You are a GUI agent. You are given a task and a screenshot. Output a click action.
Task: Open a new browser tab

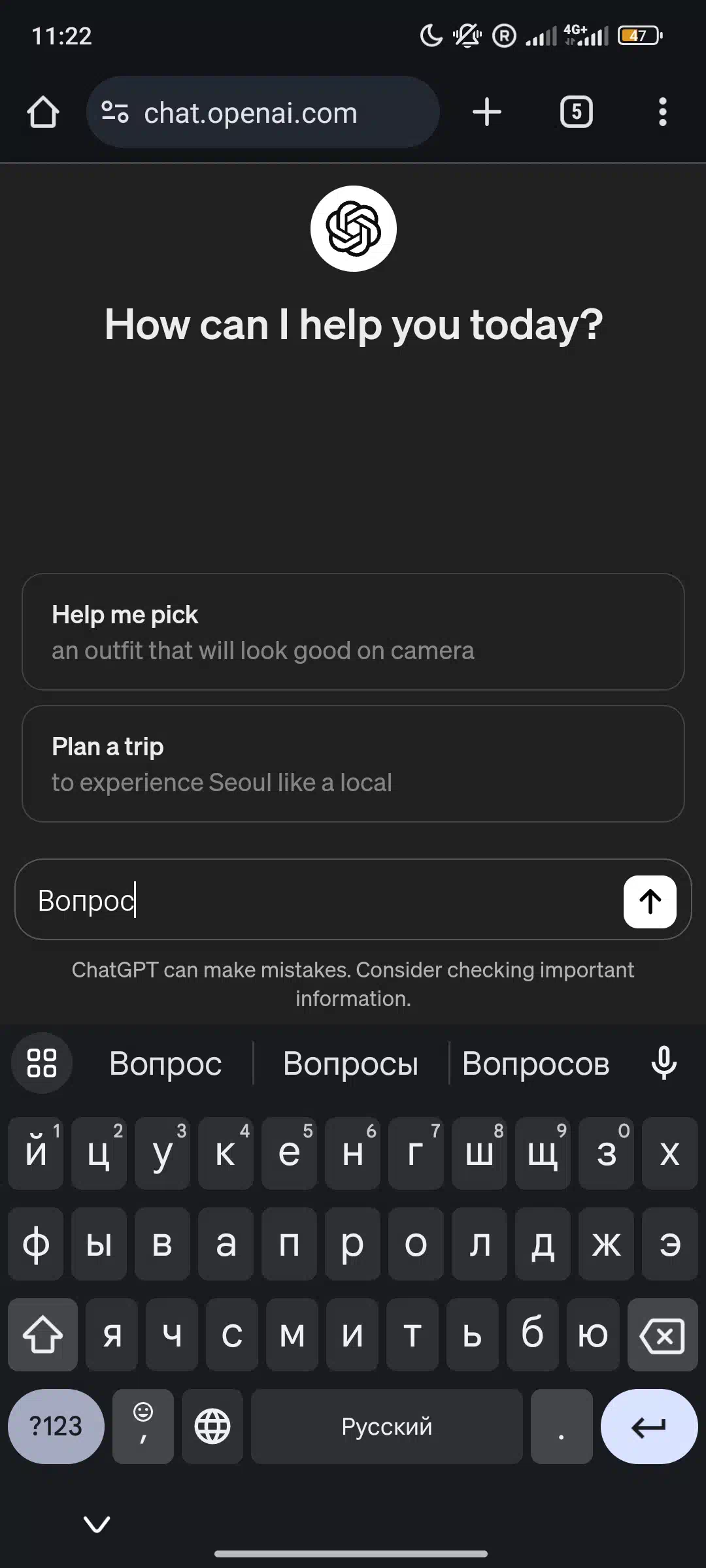pos(487,112)
